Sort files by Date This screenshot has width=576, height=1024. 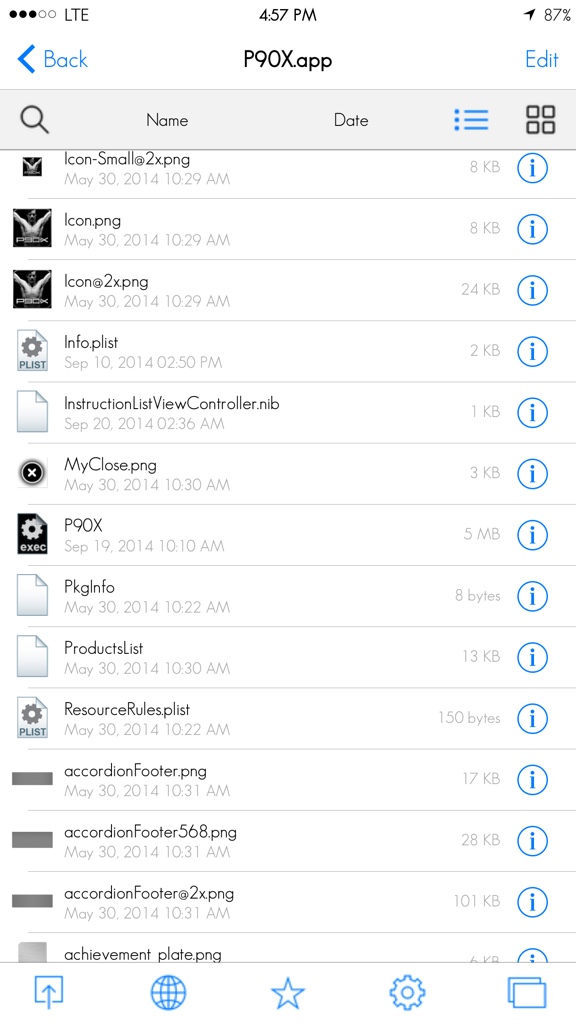[x=351, y=120]
